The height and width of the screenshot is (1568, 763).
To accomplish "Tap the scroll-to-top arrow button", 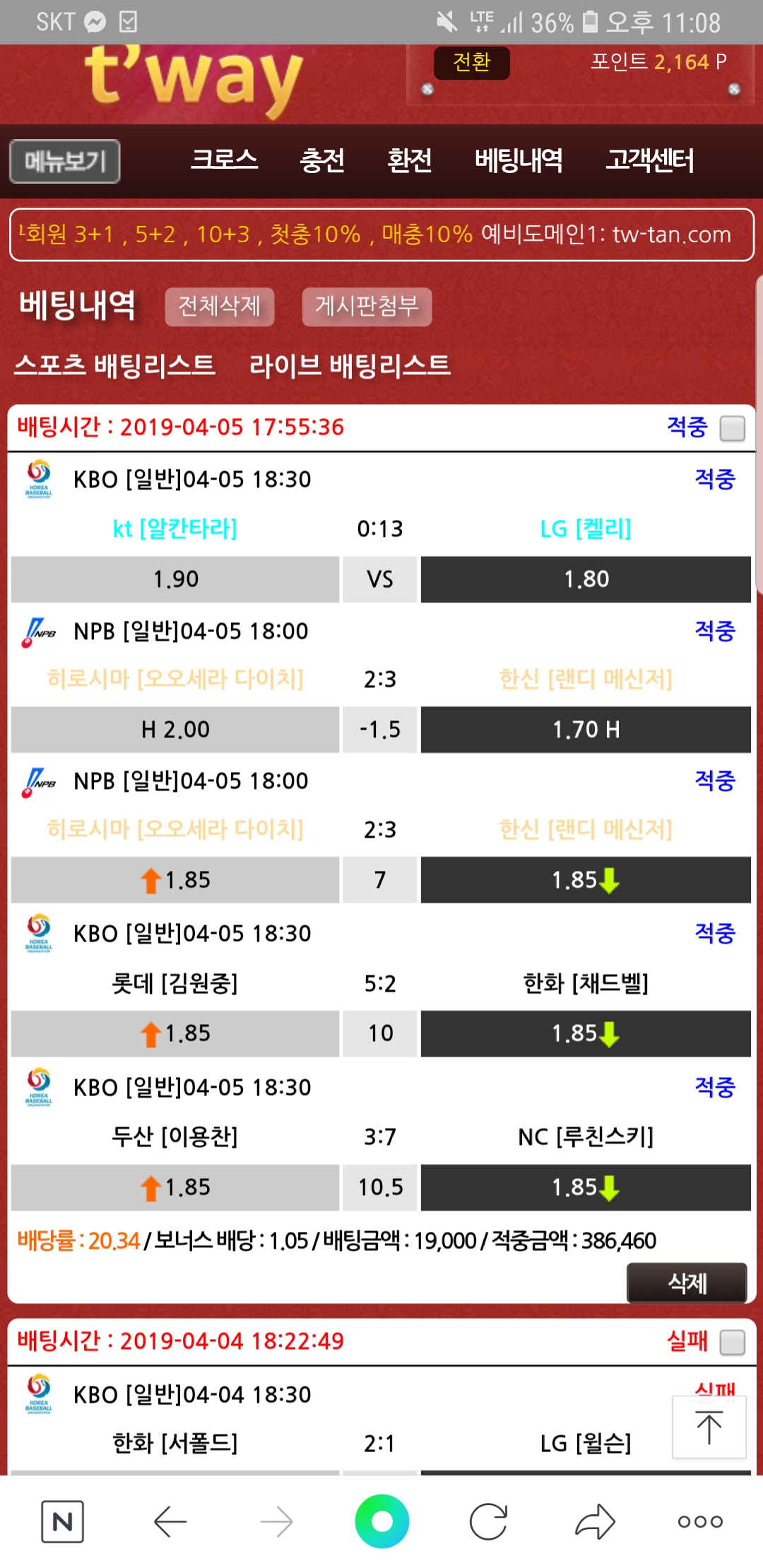I will point(709,1427).
